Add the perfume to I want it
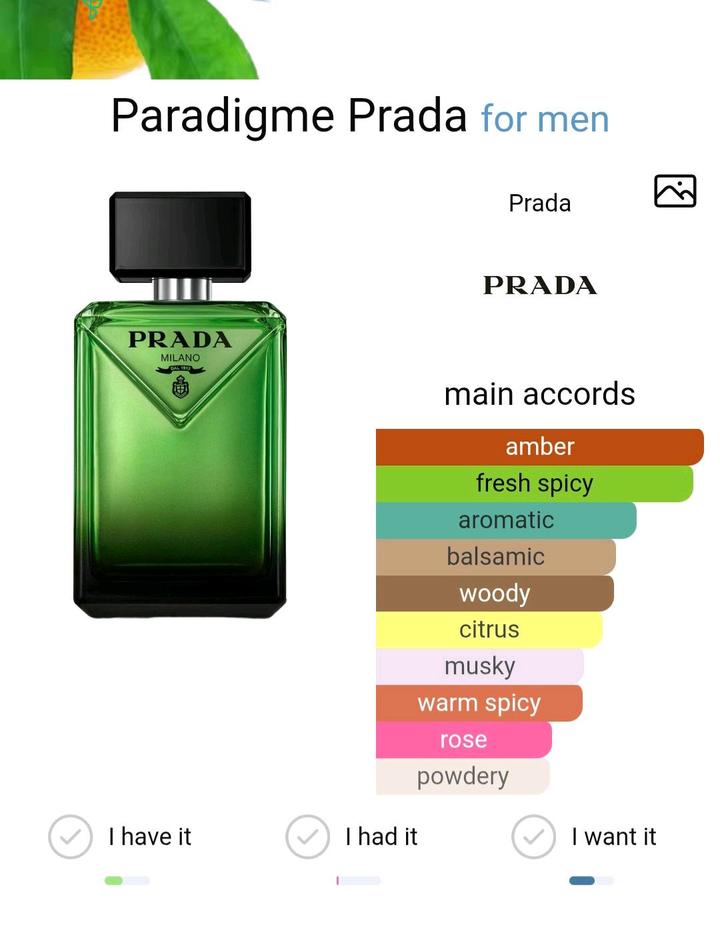Screen dimensions: 720x929 (534, 837)
